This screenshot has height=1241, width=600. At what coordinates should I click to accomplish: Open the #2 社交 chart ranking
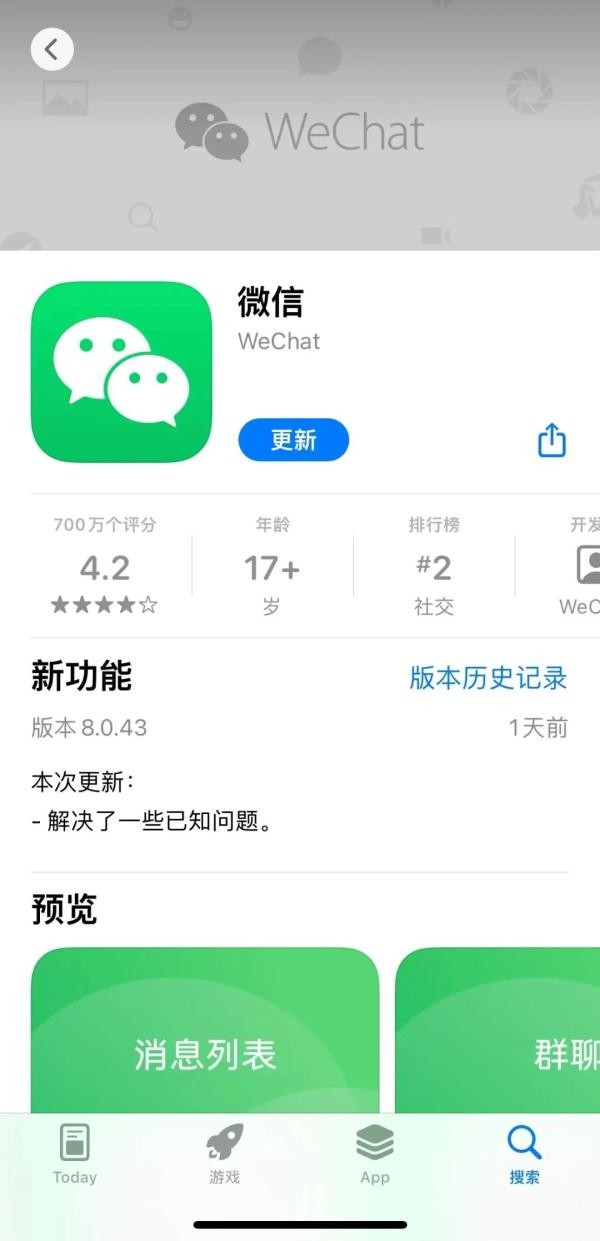433,566
